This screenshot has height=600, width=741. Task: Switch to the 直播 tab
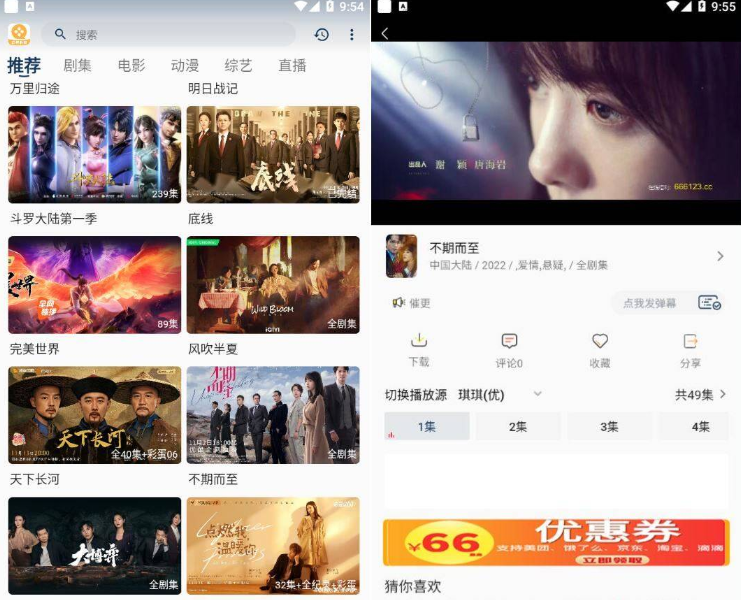(x=292, y=66)
